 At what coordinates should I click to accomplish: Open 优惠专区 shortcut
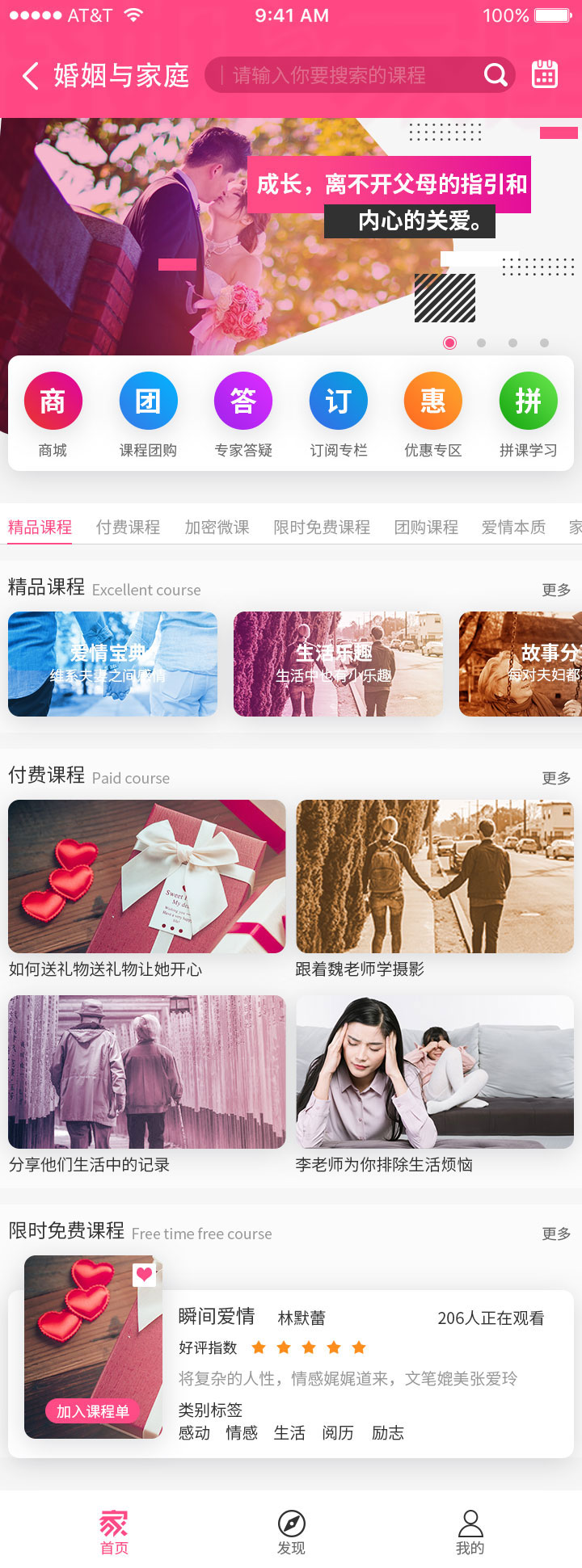433,414
